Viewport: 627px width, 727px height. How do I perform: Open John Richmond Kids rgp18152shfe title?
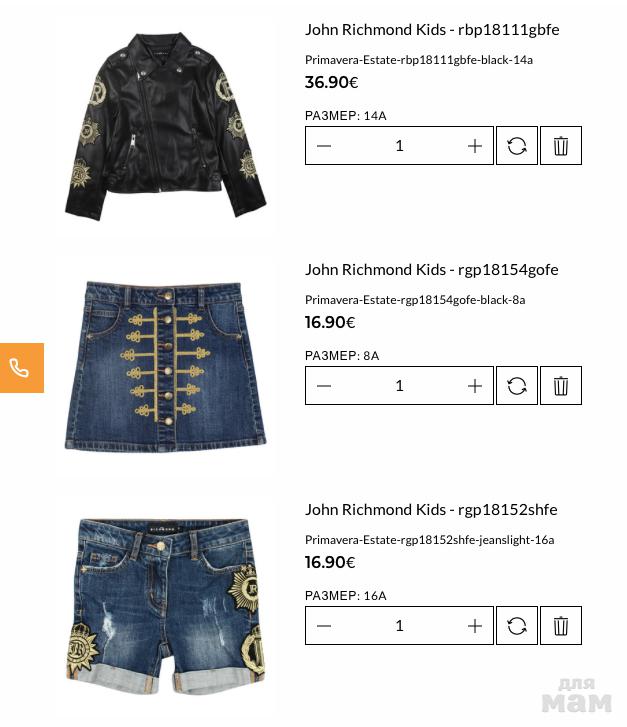tap(430, 510)
